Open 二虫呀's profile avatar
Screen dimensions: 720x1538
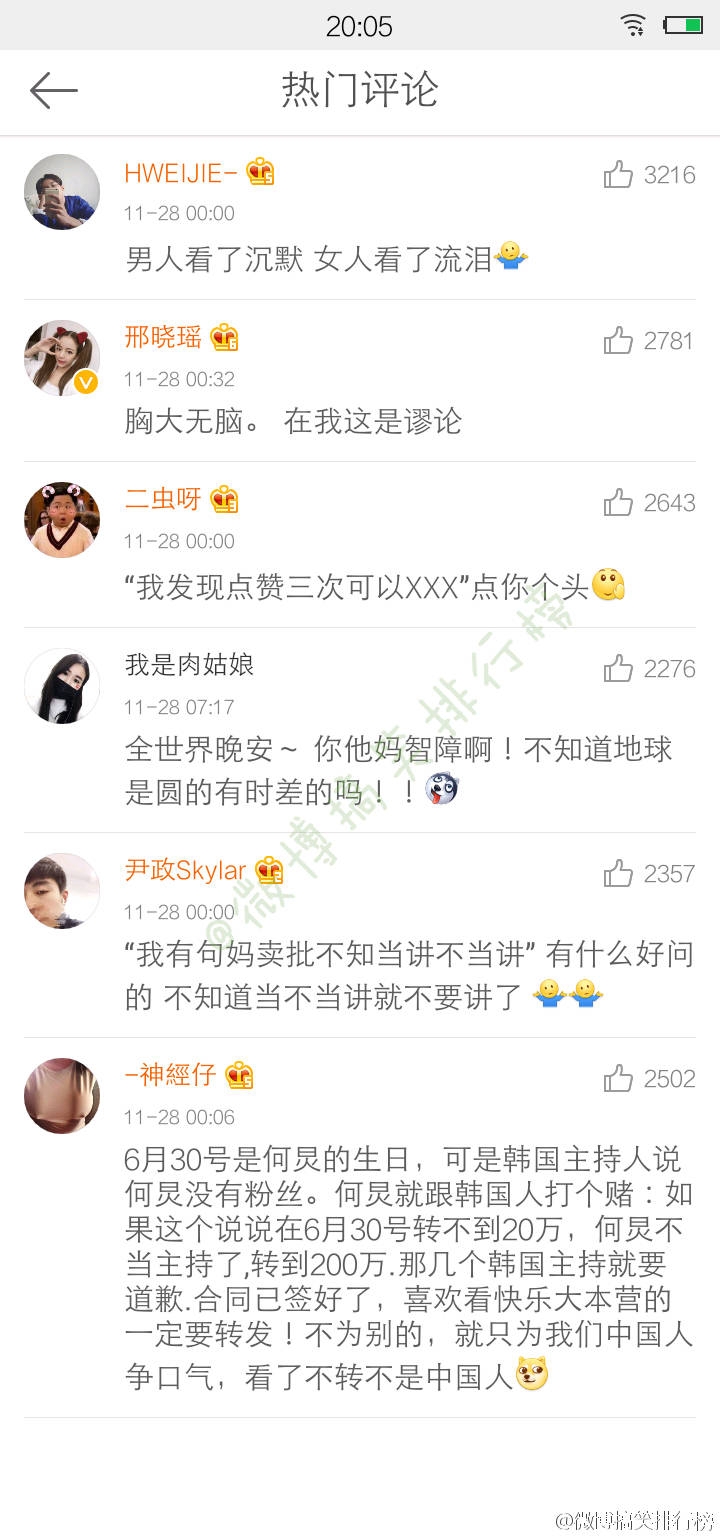[x=62, y=520]
